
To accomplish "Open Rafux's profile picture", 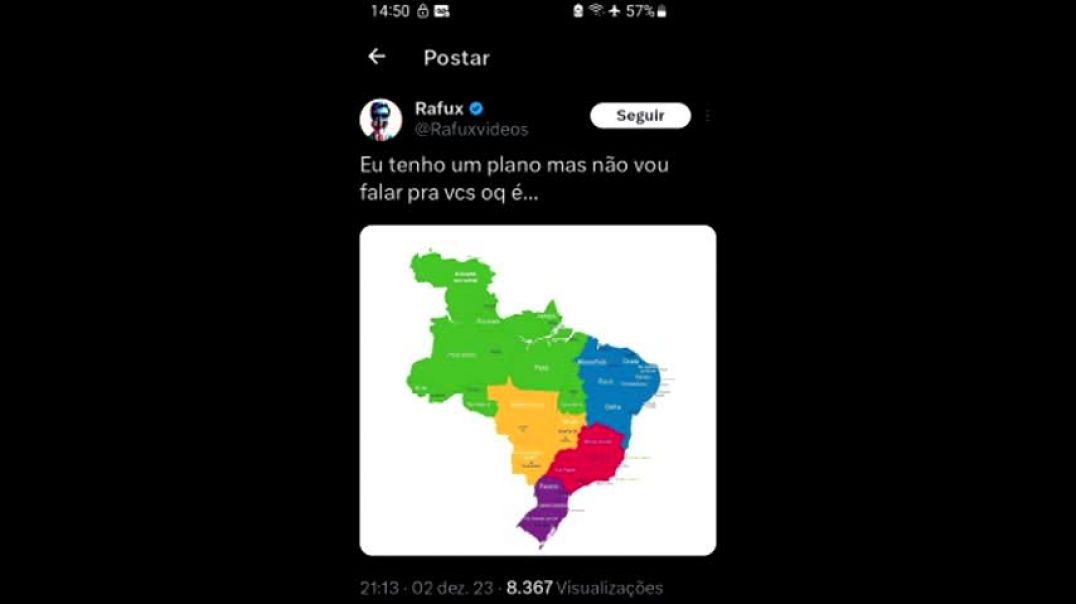I will coord(381,120).
